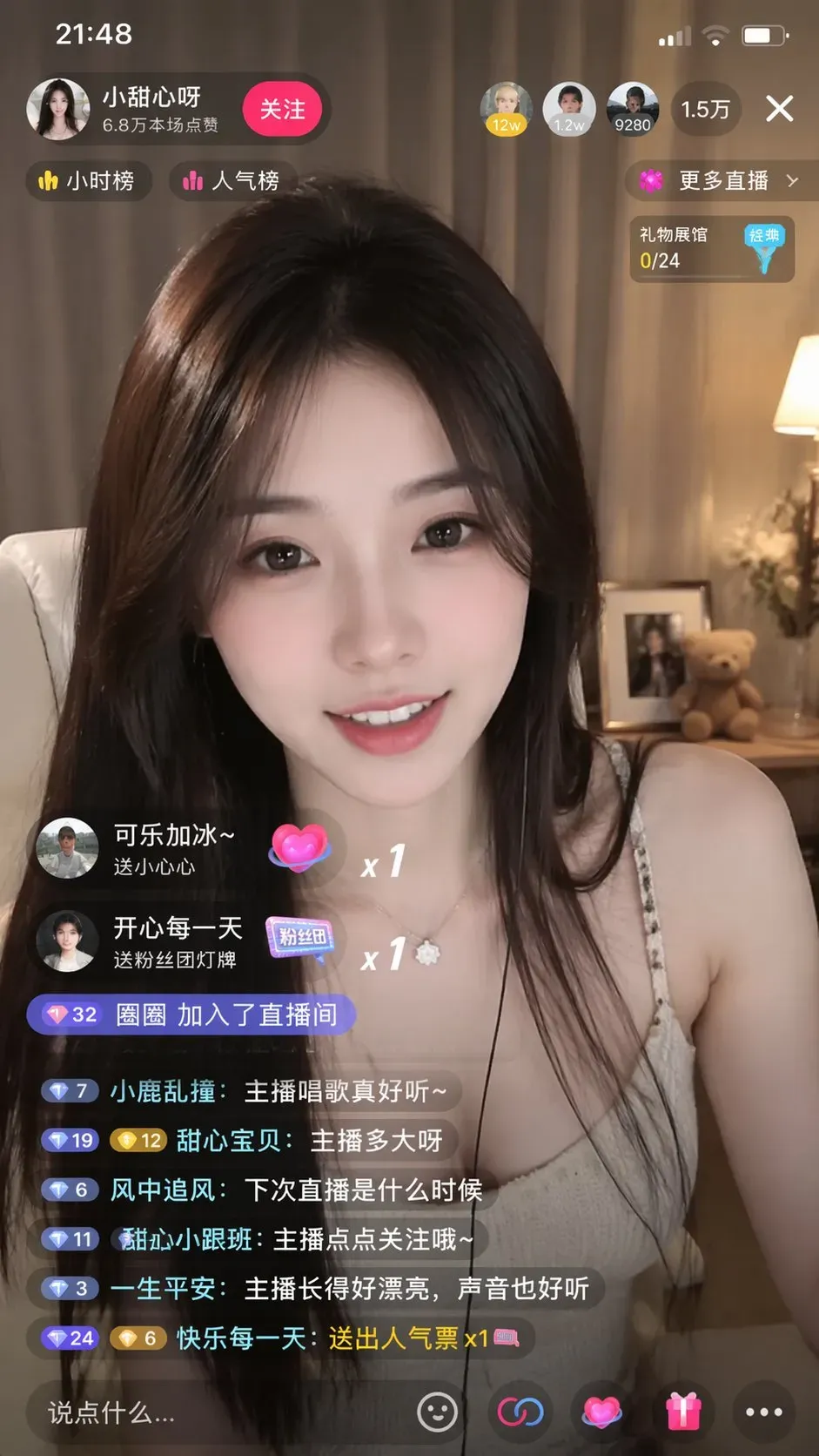Screen dimensions: 819x1456
Task: Open the gift box panel
Action: click(x=683, y=1412)
